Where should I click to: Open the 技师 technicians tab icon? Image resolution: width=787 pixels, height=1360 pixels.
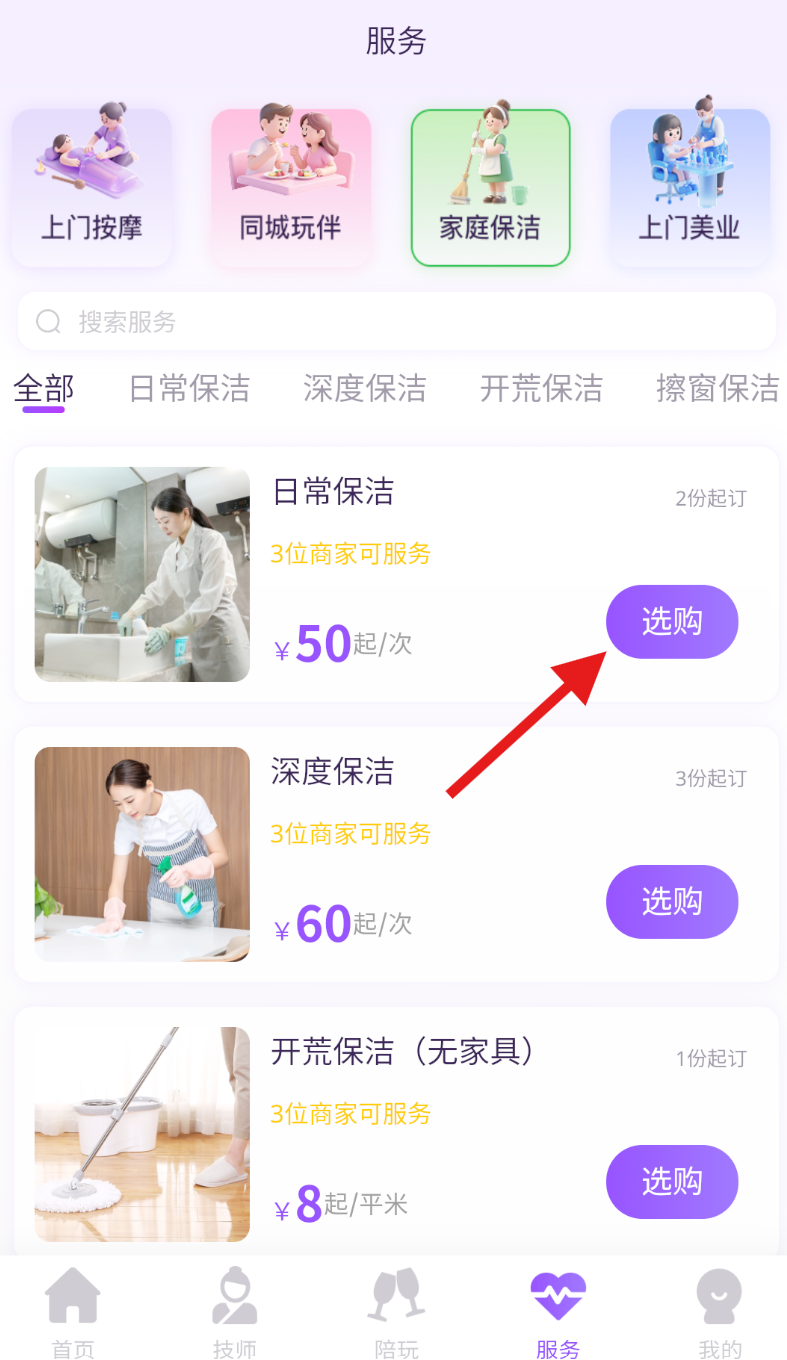tap(233, 1310)
